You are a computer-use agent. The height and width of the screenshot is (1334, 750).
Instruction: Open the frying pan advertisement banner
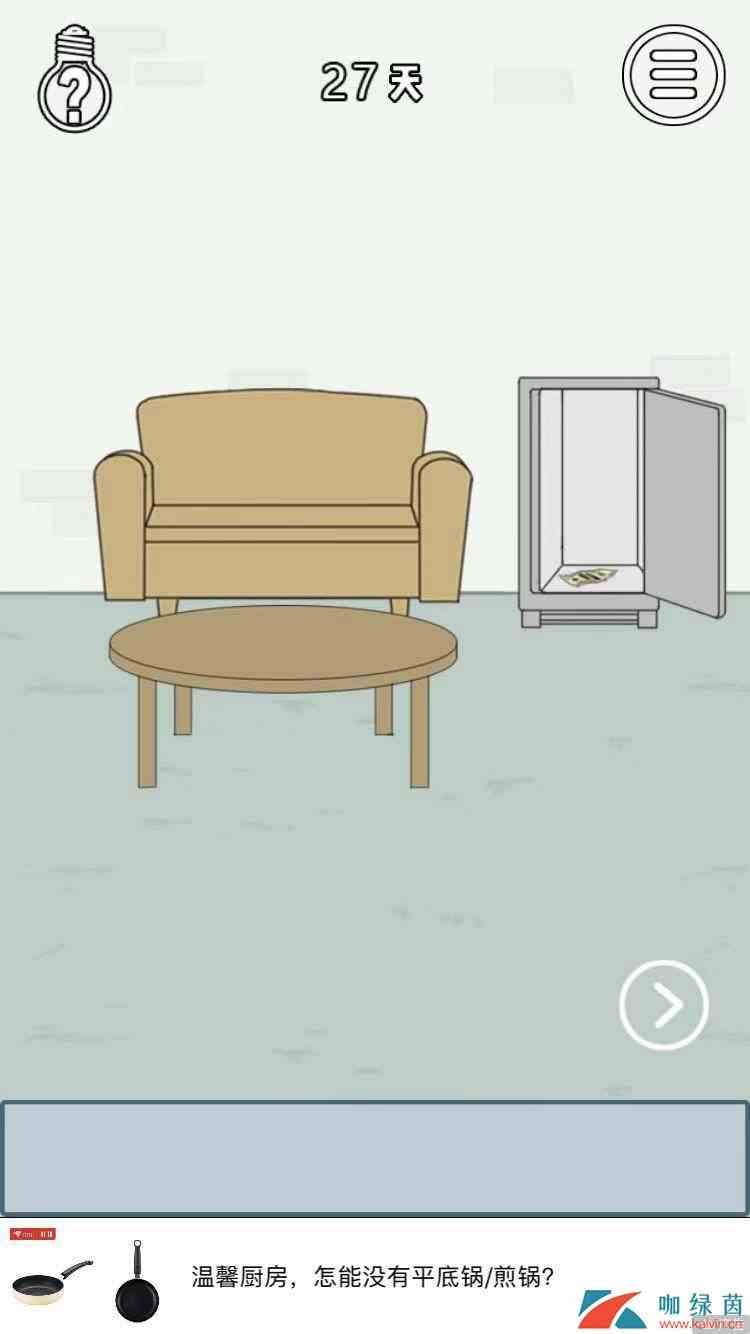coord(374,1276)
